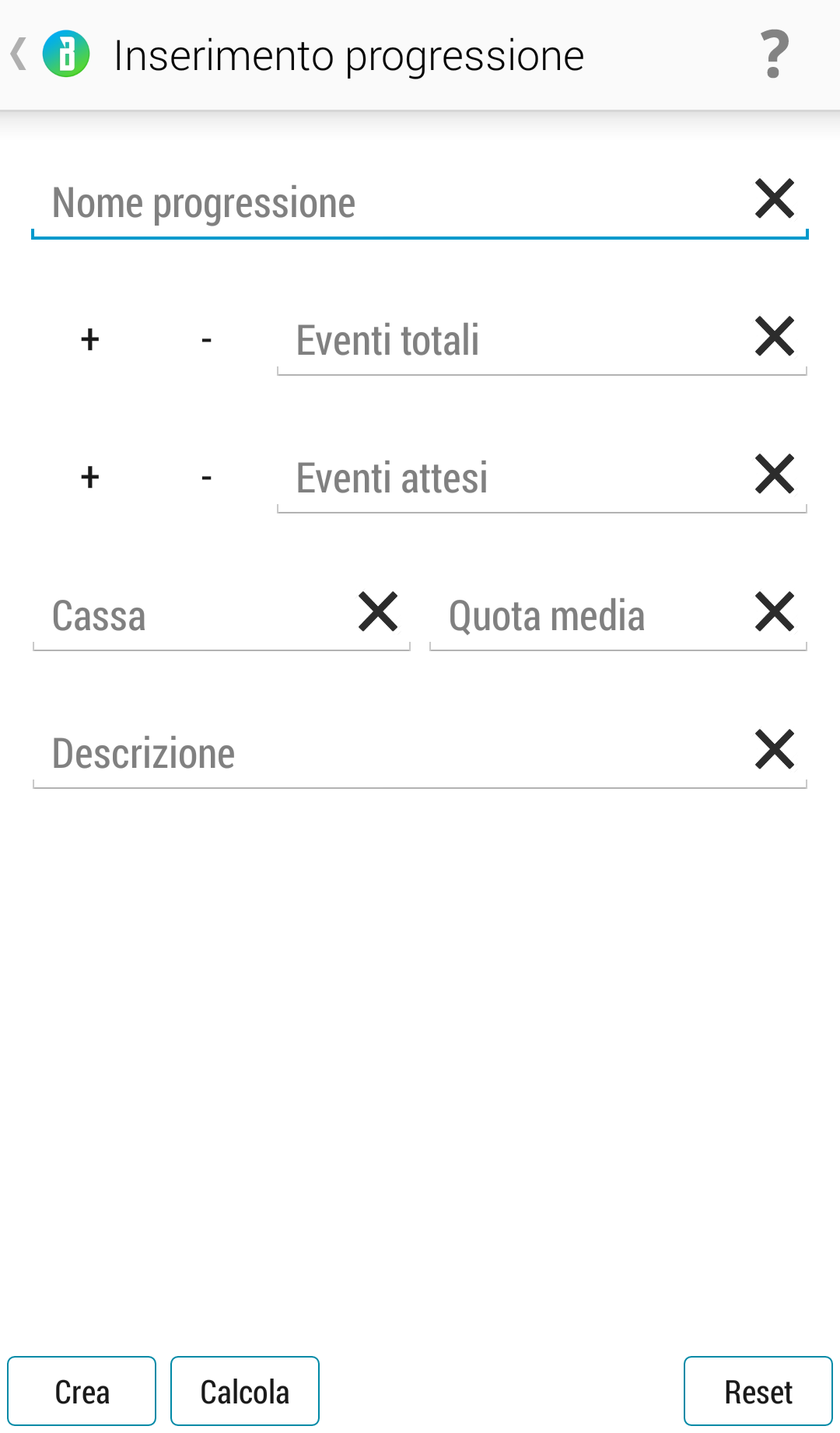This screenshot has height=1433, width=840.
Task: Clear the Cassa field
Action: tap(378, 611)
